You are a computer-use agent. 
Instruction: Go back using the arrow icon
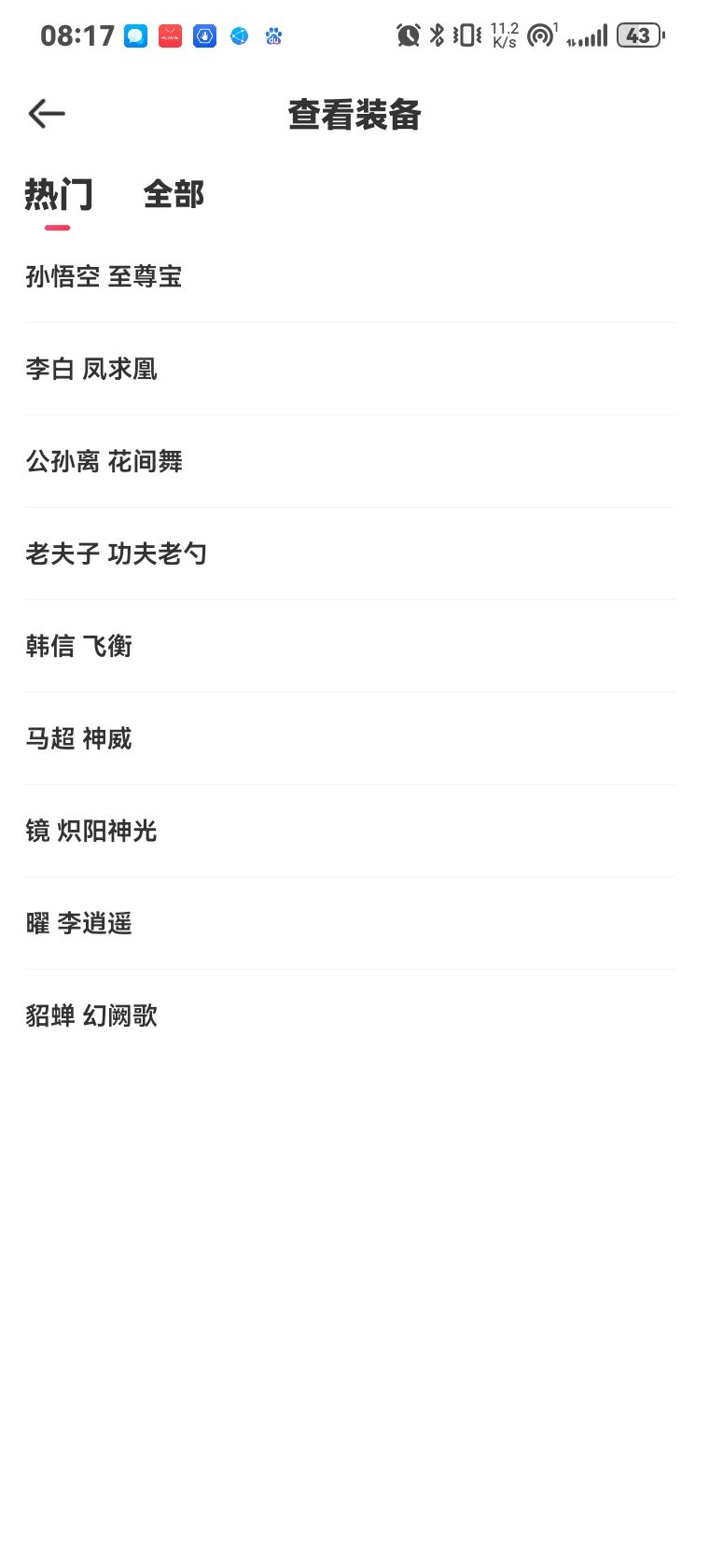point(47,114)
